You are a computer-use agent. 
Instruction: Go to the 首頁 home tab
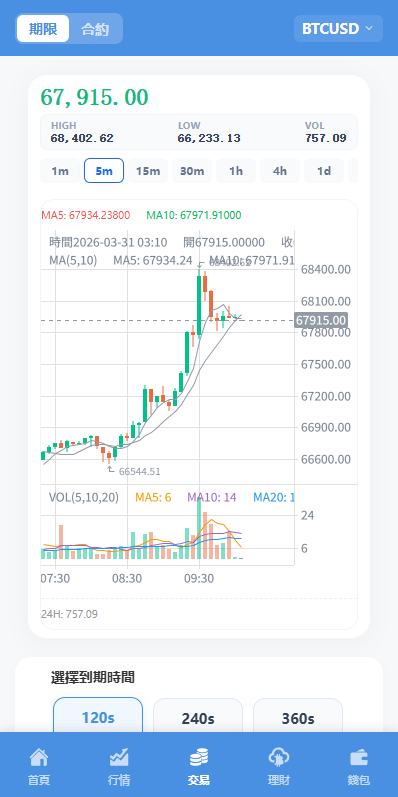coord(39,767)
